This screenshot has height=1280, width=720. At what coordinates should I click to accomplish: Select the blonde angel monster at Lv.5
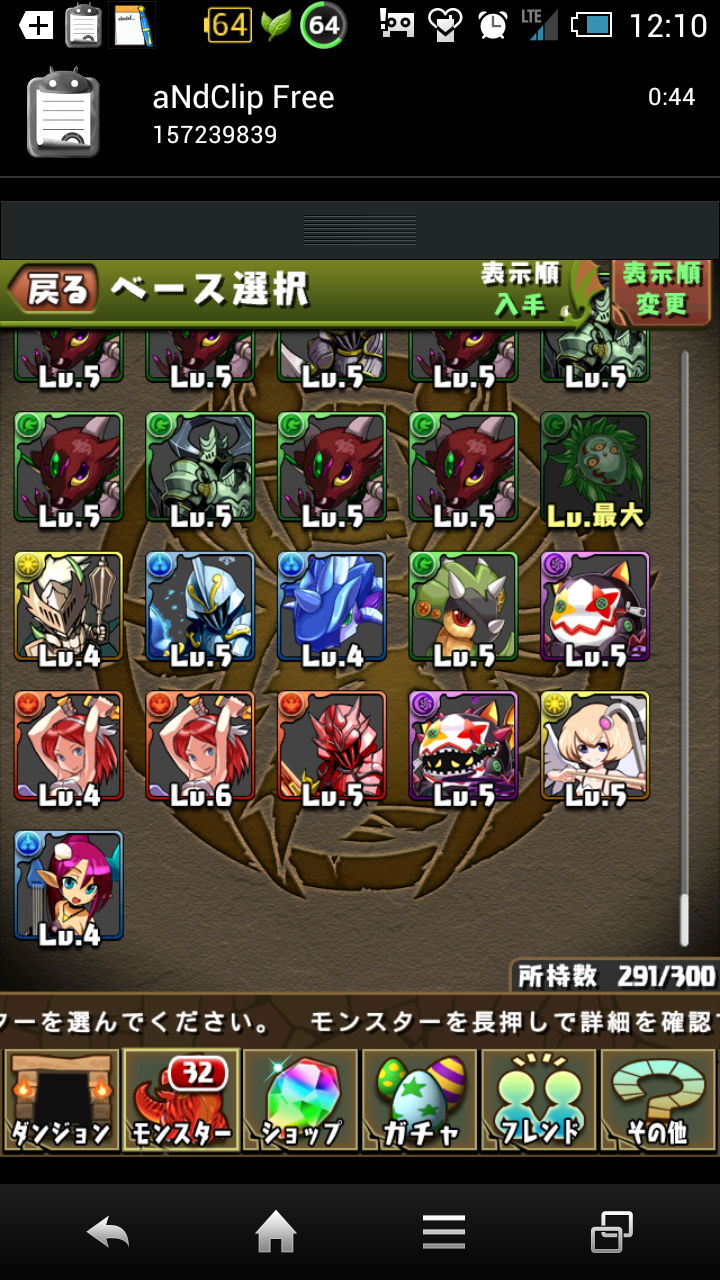pos(595,746)
